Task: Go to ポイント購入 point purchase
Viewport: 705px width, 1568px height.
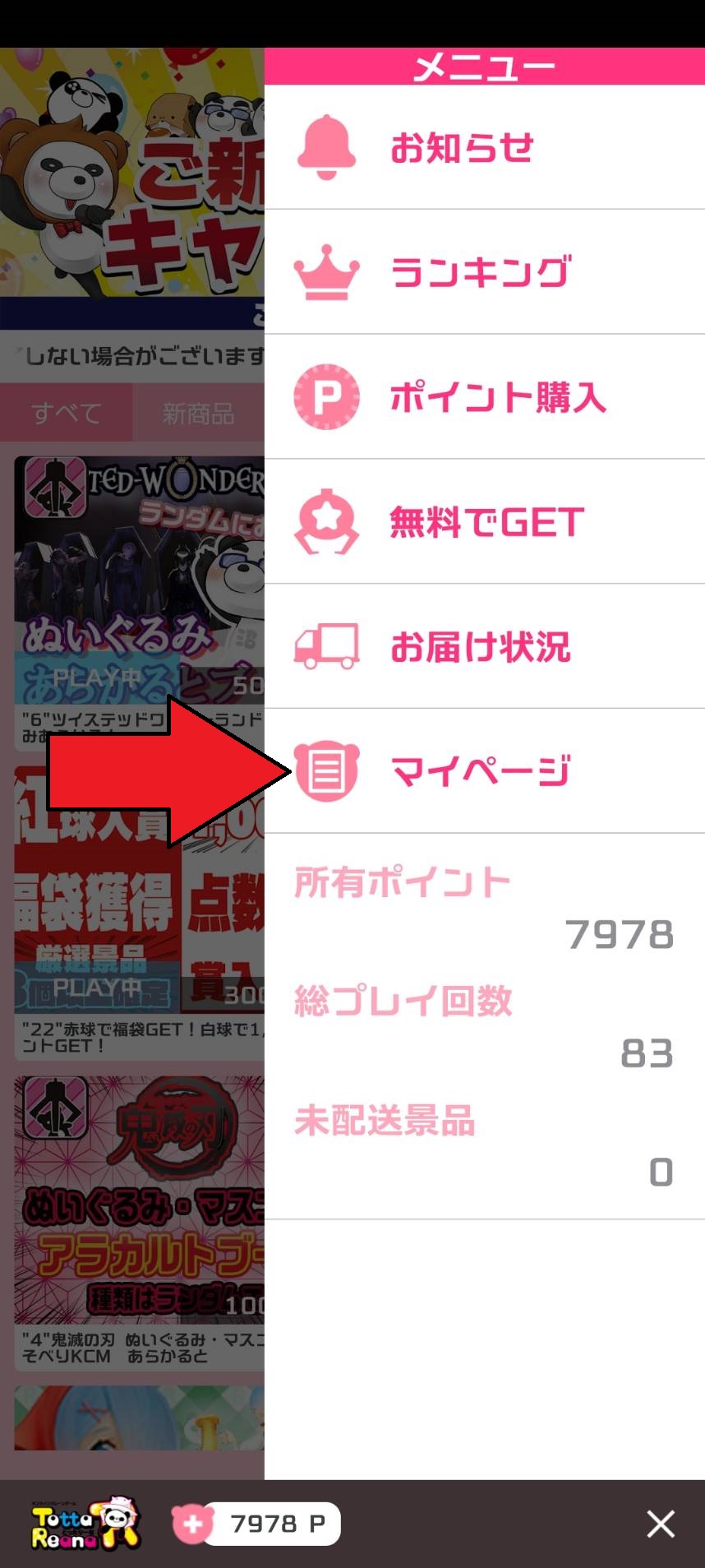Action: [485, 397]
